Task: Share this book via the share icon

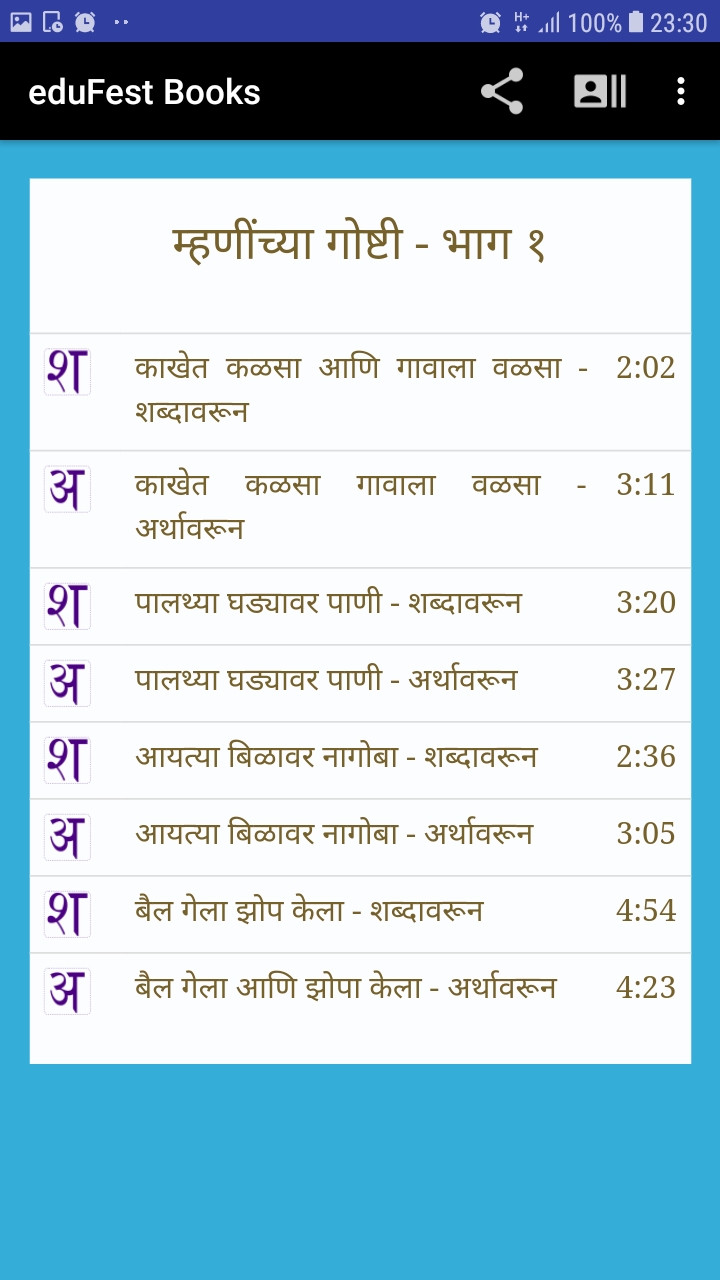Action: tap(502, 92)
